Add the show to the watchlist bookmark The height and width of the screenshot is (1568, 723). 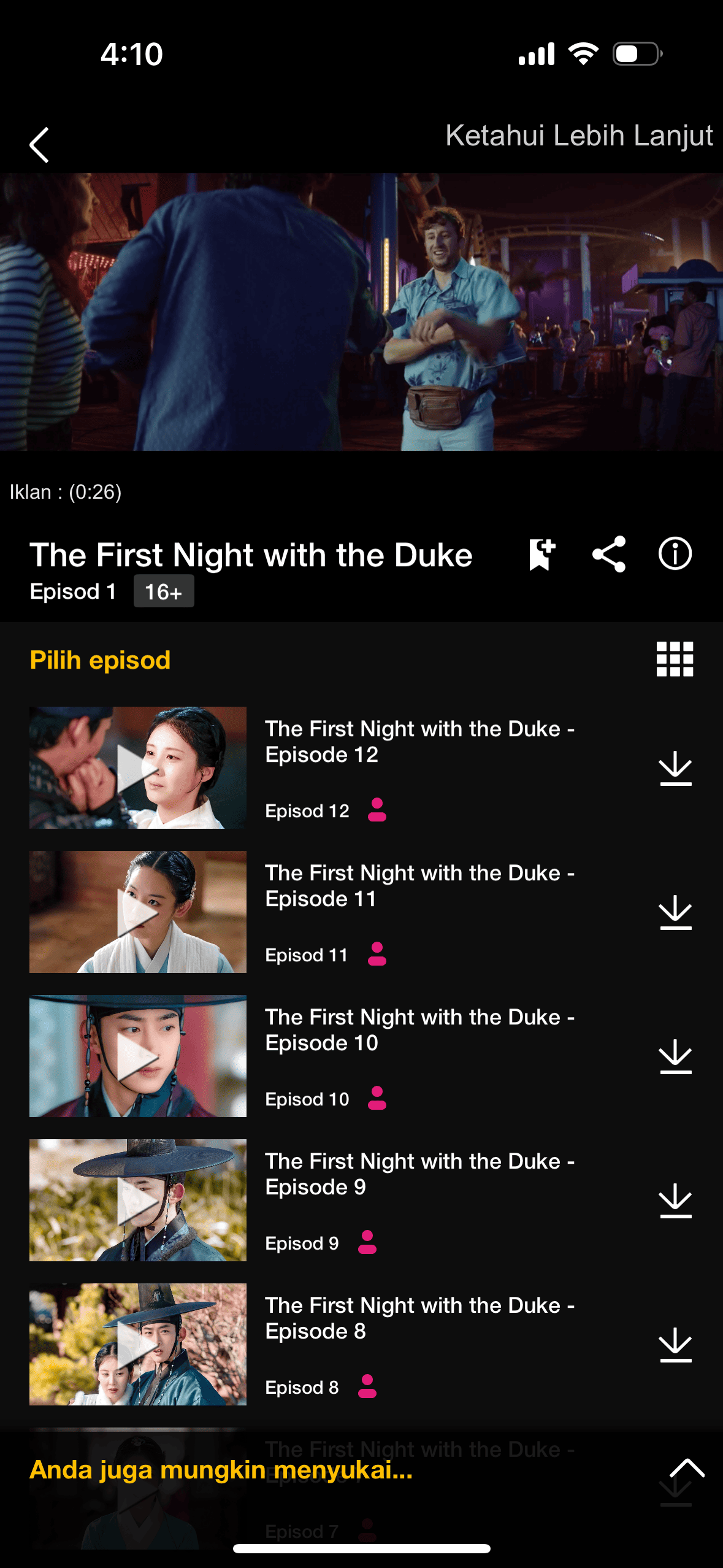tap(541, 555)
